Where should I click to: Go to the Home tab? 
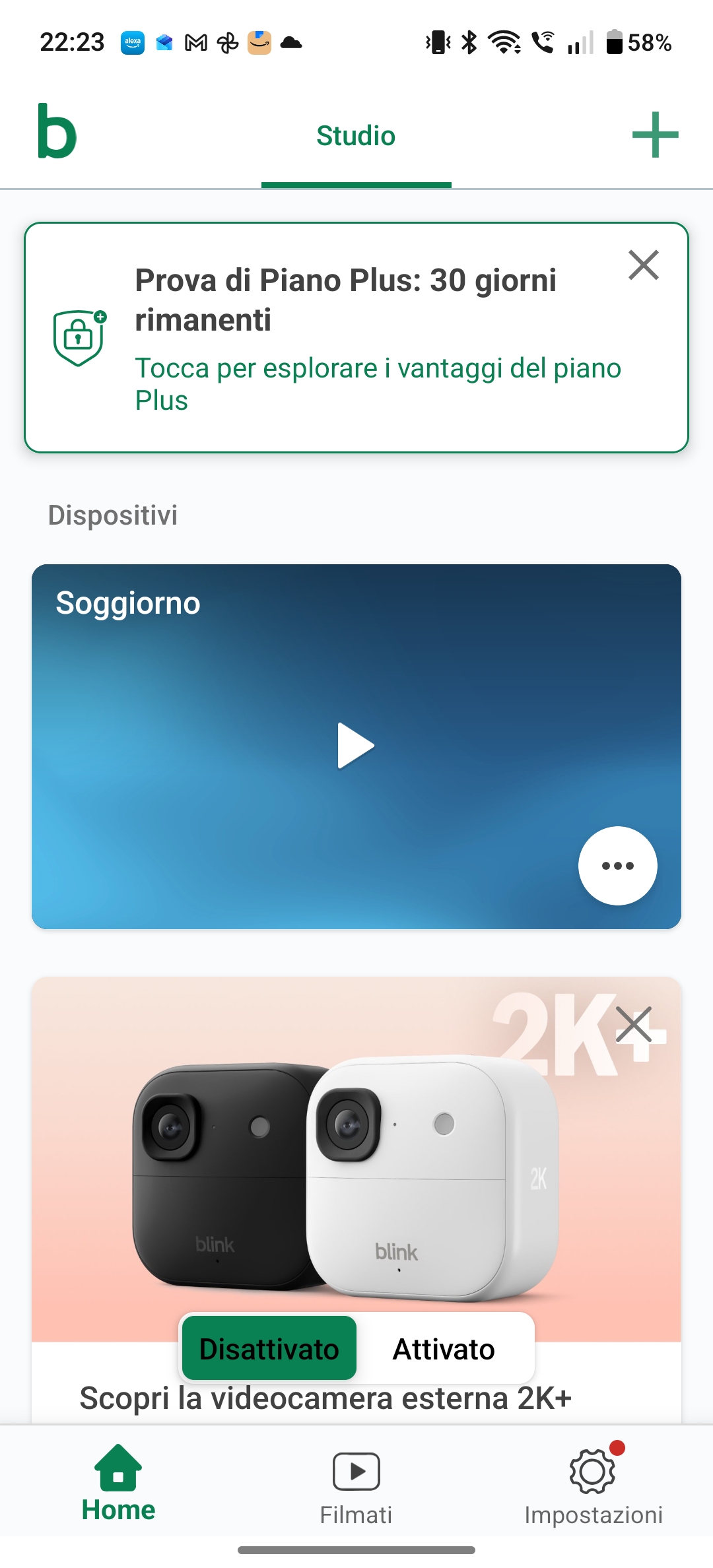tap(118, 1484)
